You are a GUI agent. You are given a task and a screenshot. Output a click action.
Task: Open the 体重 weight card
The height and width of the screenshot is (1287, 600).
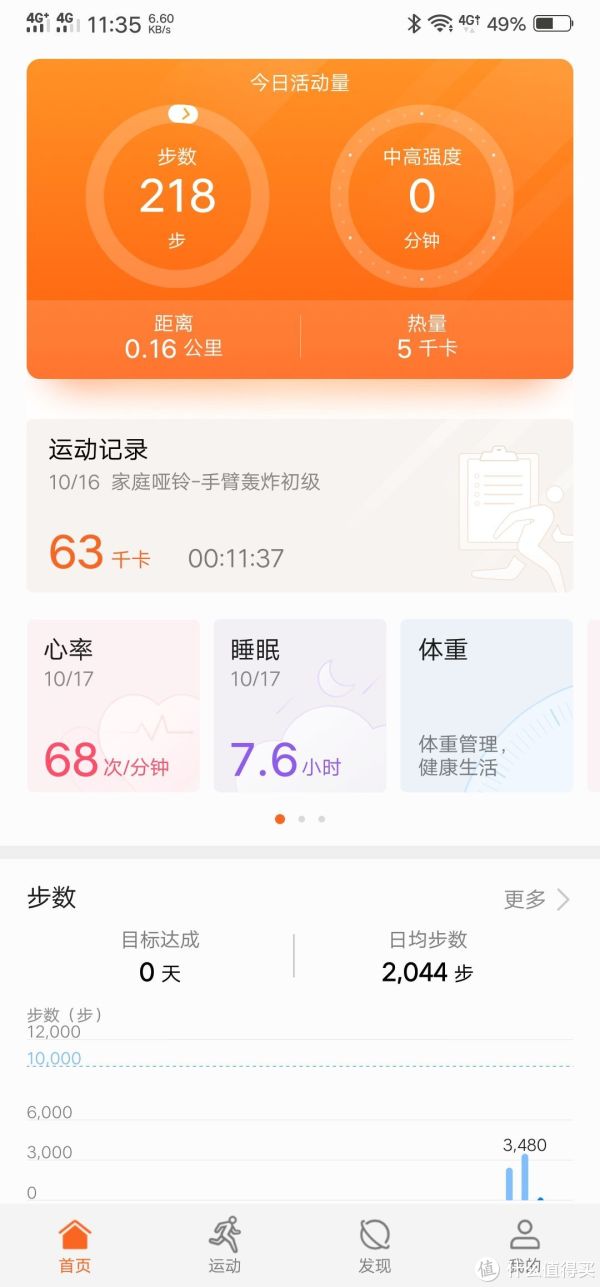[x=487, y=705]
